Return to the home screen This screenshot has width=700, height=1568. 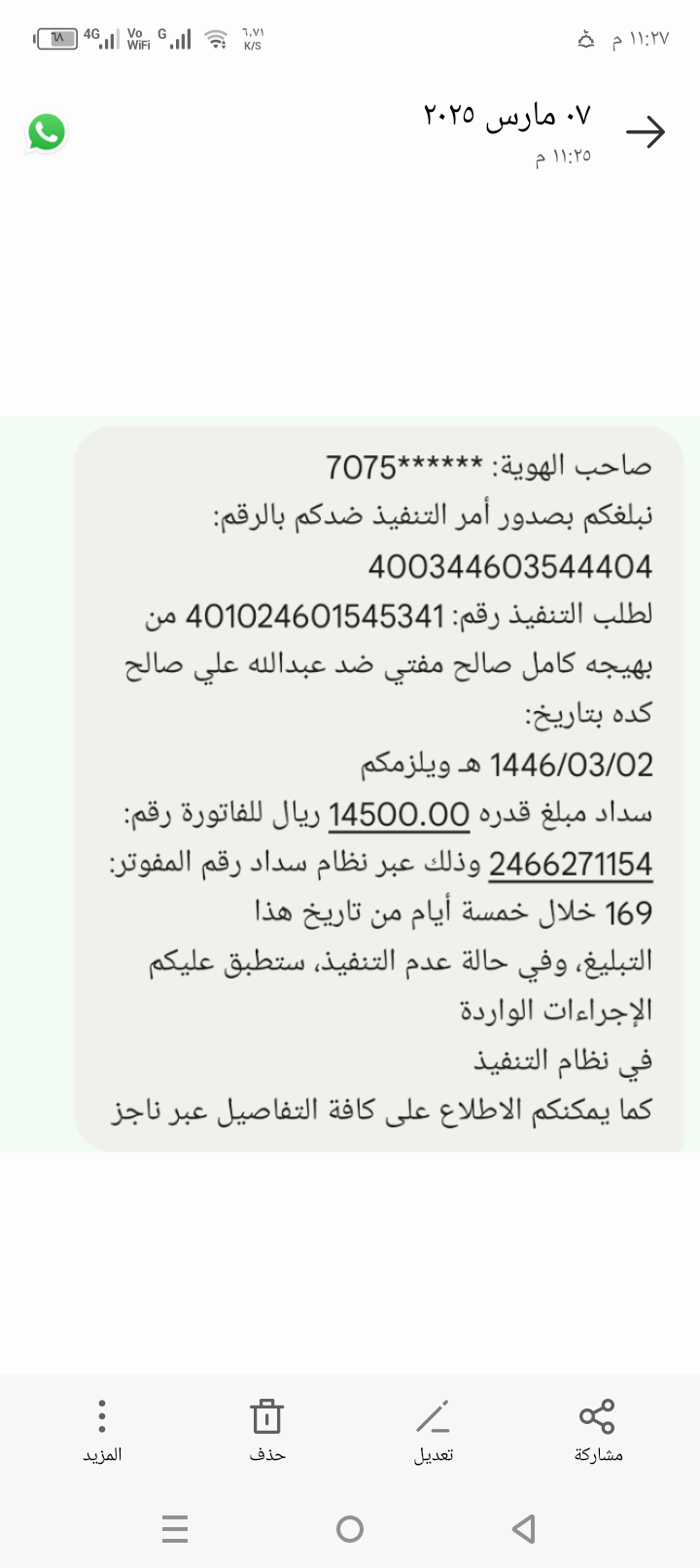click(x=350, y=1529)
